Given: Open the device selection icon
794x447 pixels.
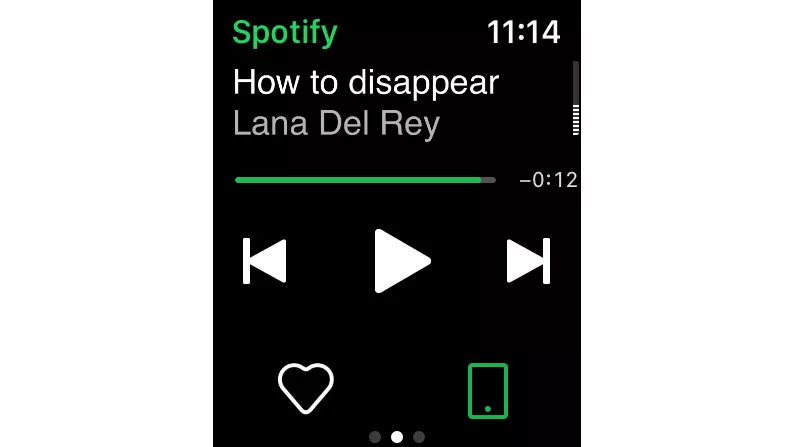Looking at the screenshot, I should pos(488,389).
